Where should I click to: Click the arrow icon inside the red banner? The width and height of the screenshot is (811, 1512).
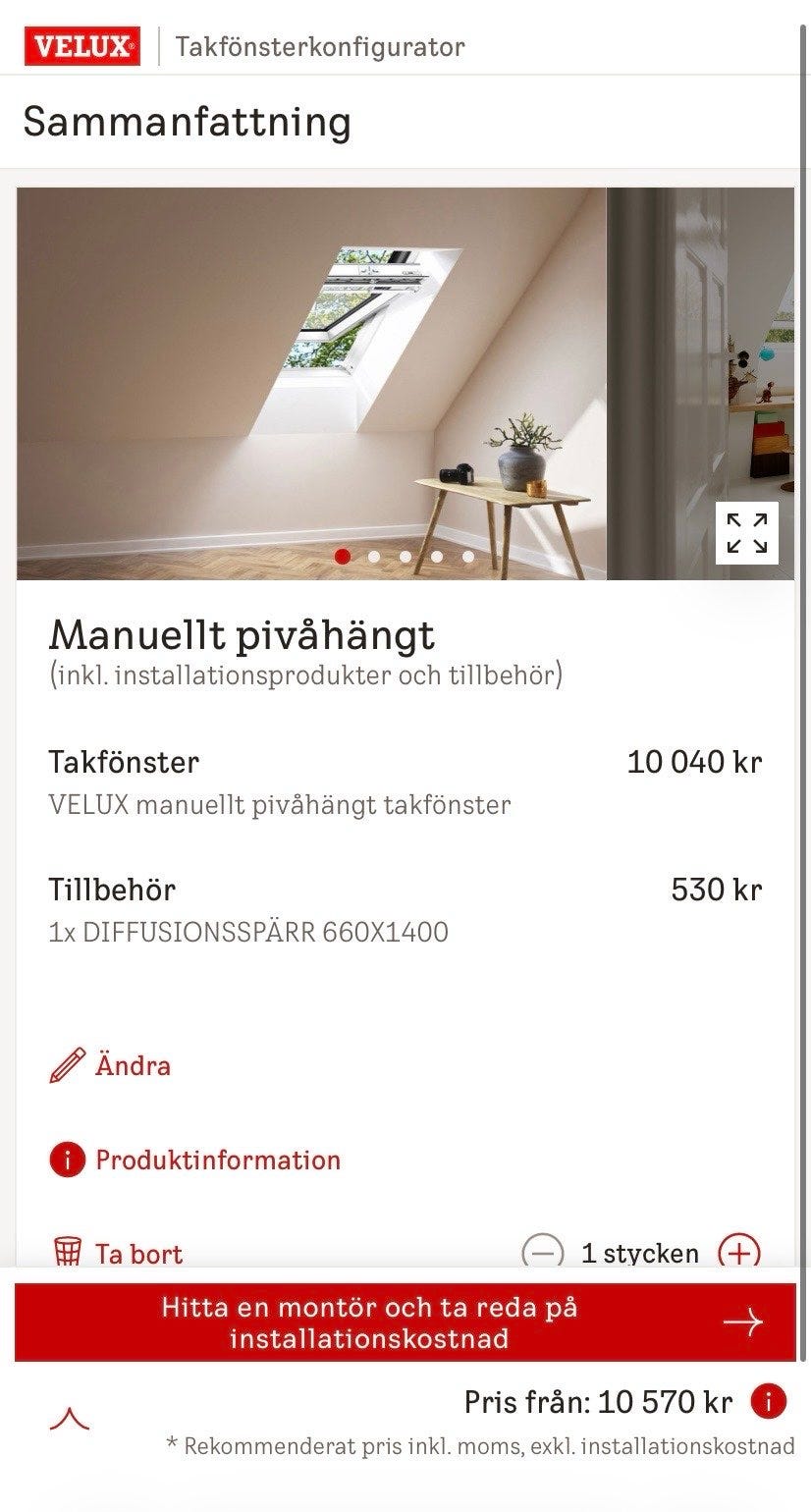point(743,1322)
